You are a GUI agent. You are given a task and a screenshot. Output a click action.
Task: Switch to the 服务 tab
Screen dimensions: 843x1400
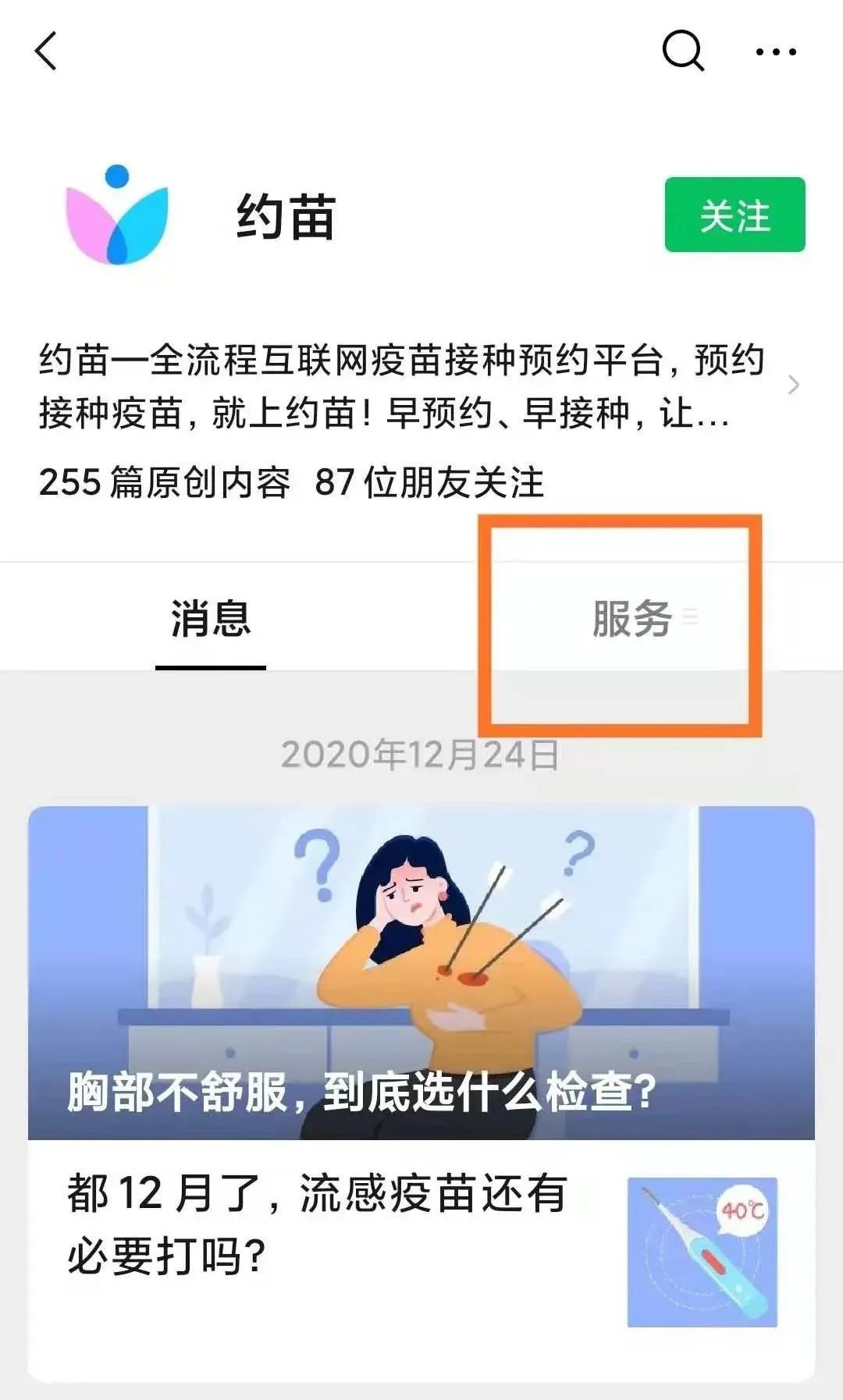pyautogui.click(x=632, y=619)
